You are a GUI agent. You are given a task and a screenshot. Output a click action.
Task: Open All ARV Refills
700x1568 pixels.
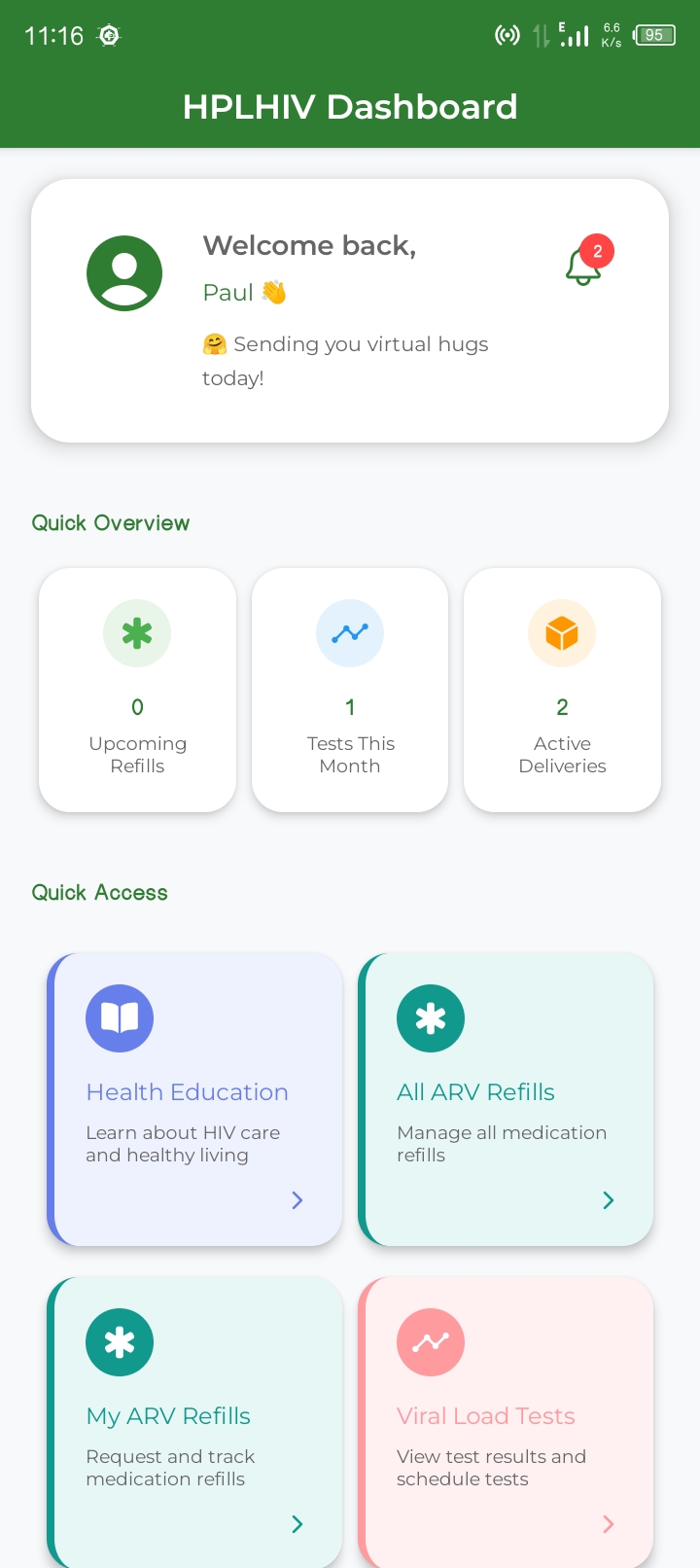click(506, 1099)
